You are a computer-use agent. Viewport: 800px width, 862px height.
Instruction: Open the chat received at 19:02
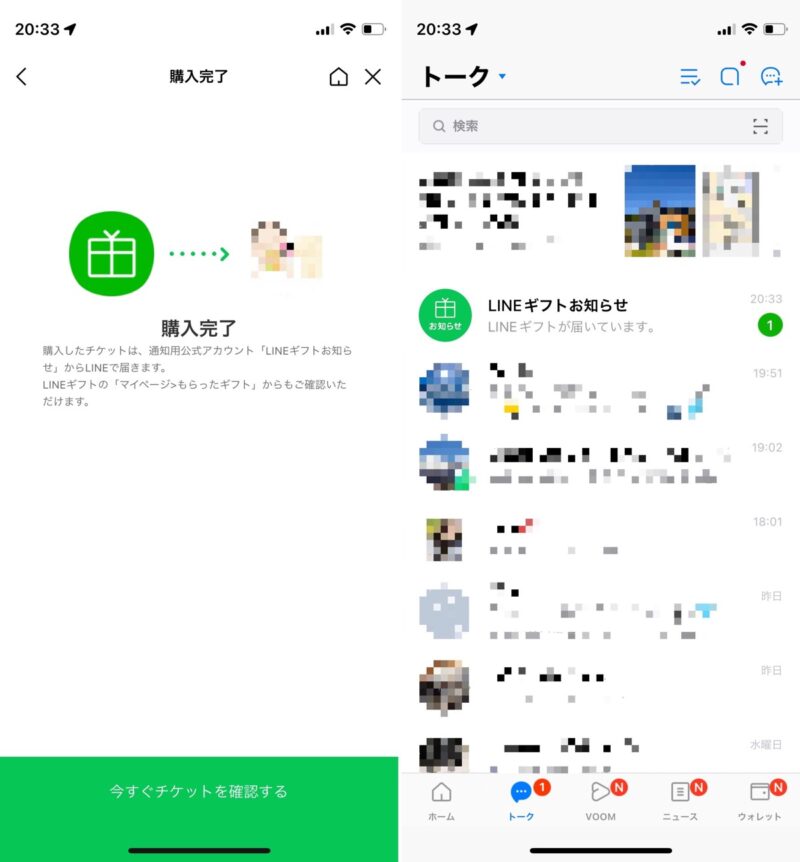[600, 464]
